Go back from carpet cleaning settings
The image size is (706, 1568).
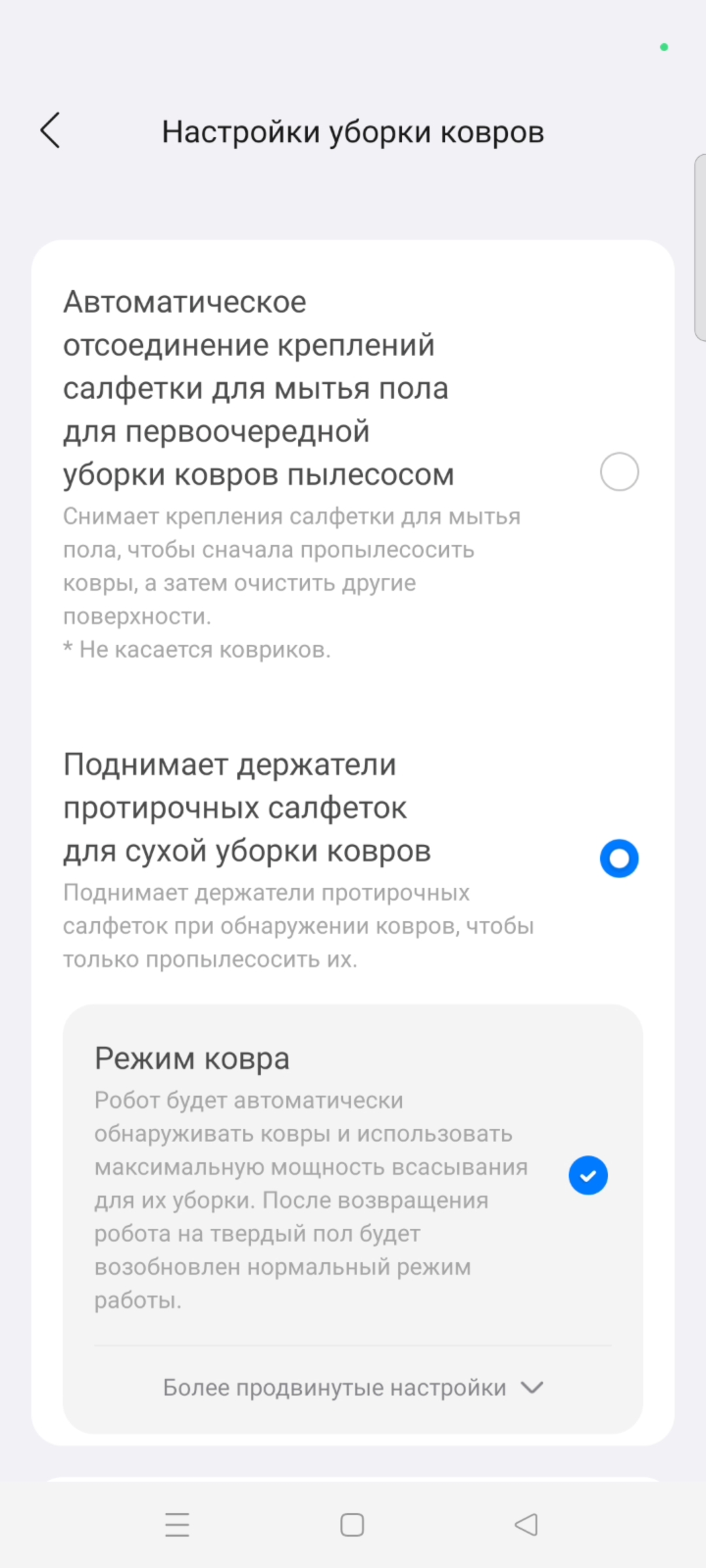[x=50, y=131]
